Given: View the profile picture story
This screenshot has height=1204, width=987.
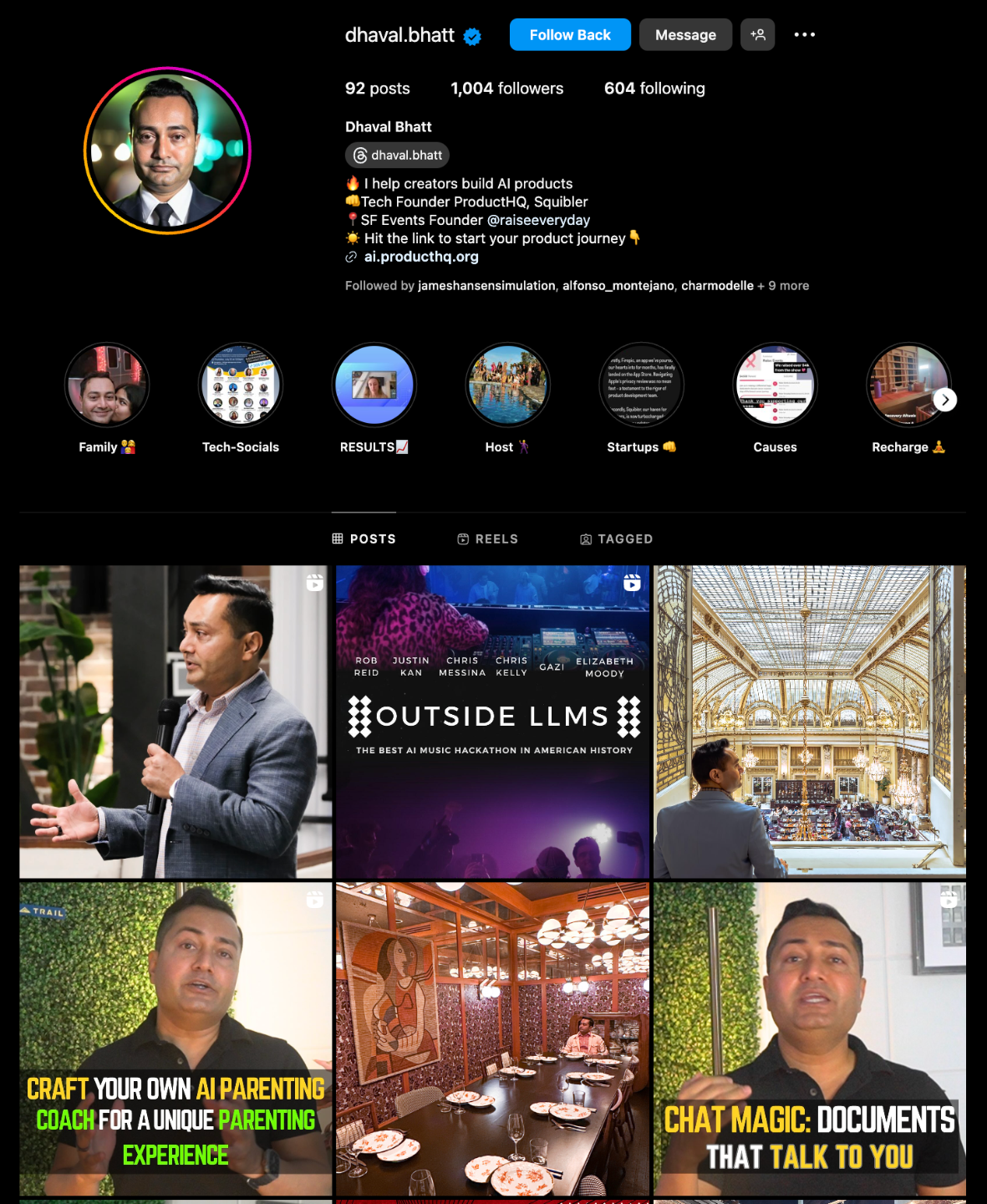Looking at the screenshot, I should coord(167,150).
